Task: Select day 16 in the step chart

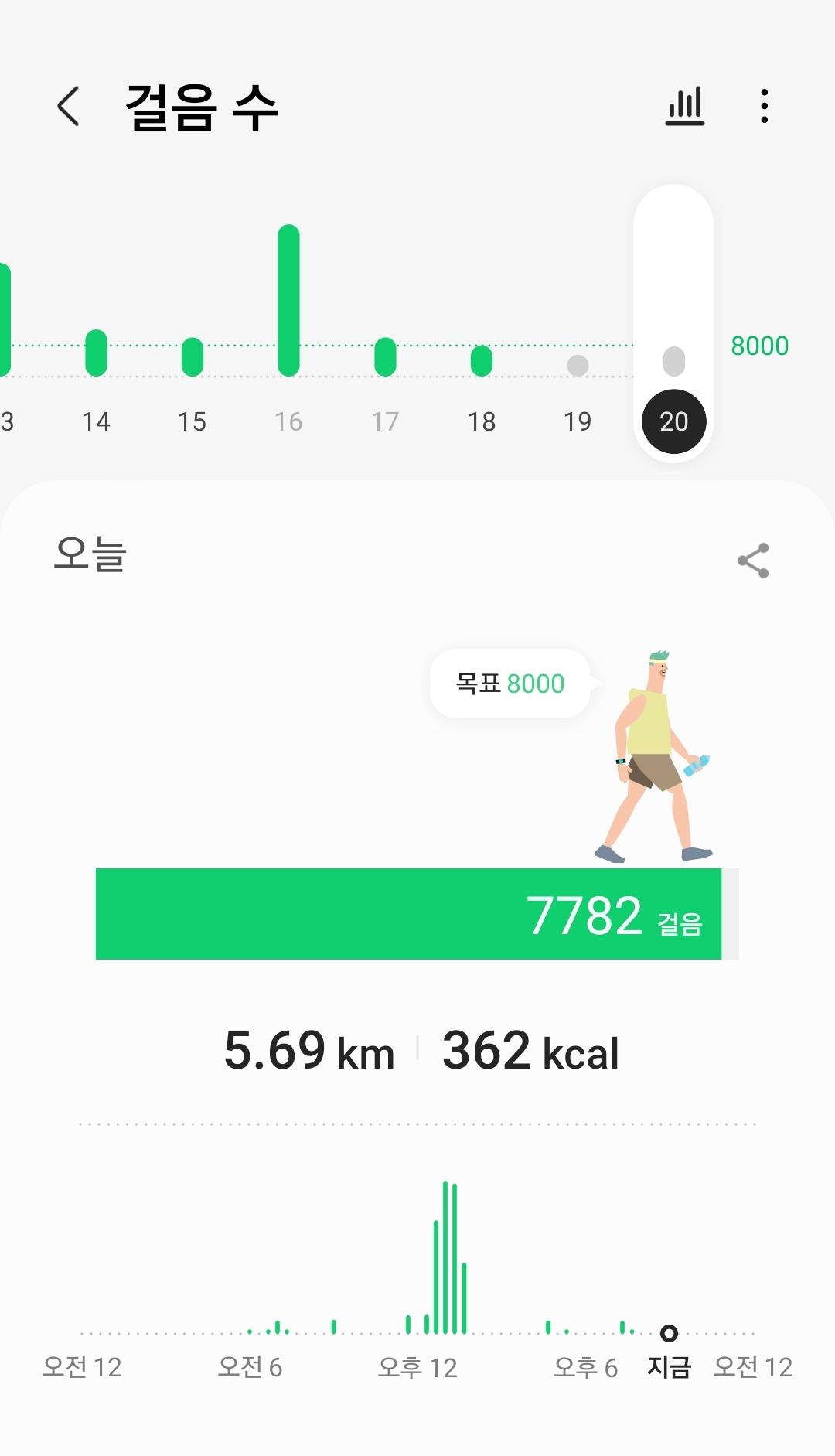Action: (288, 421)
